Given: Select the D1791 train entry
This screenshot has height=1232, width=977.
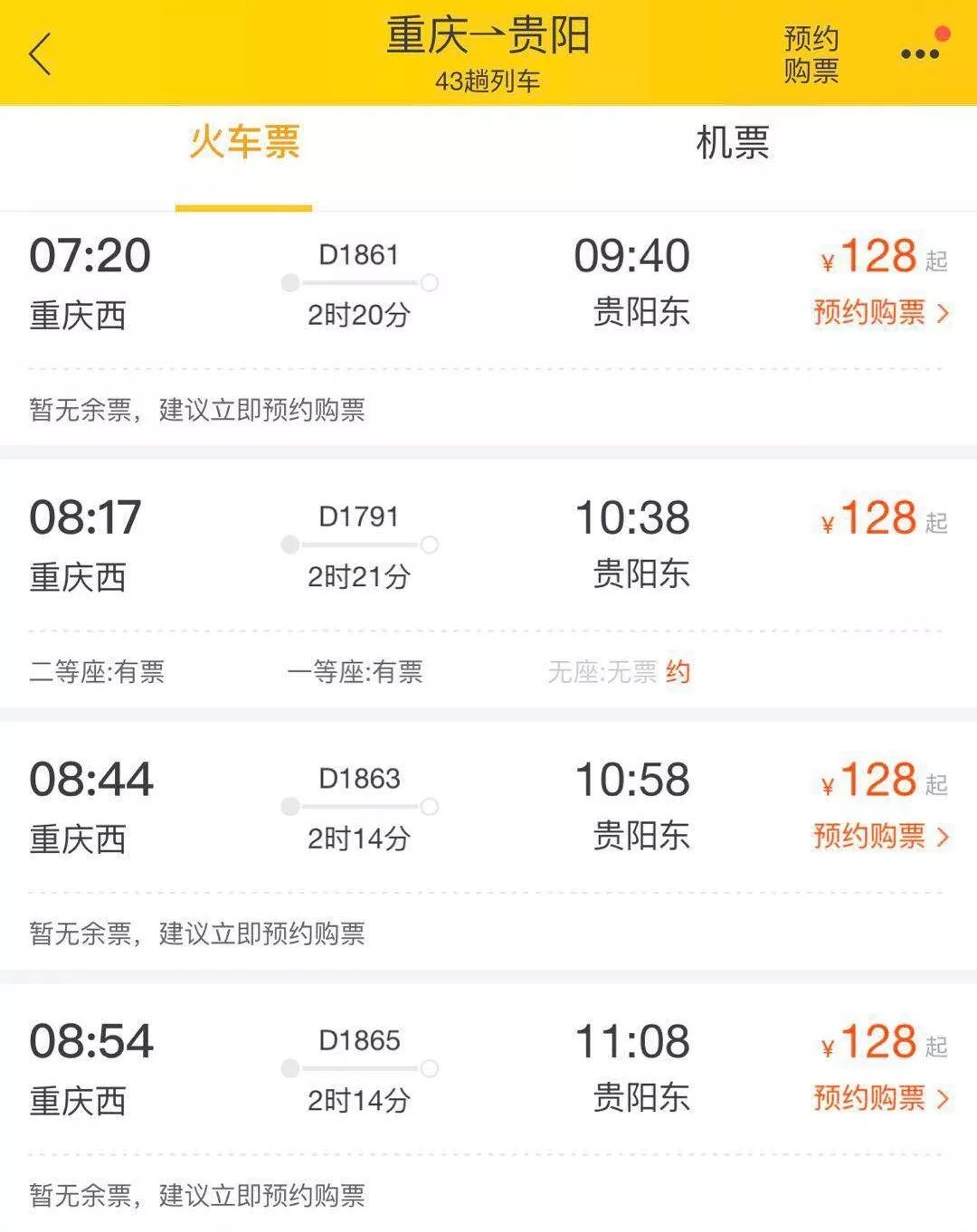Looking at the screenshot, I should (488, 543).
